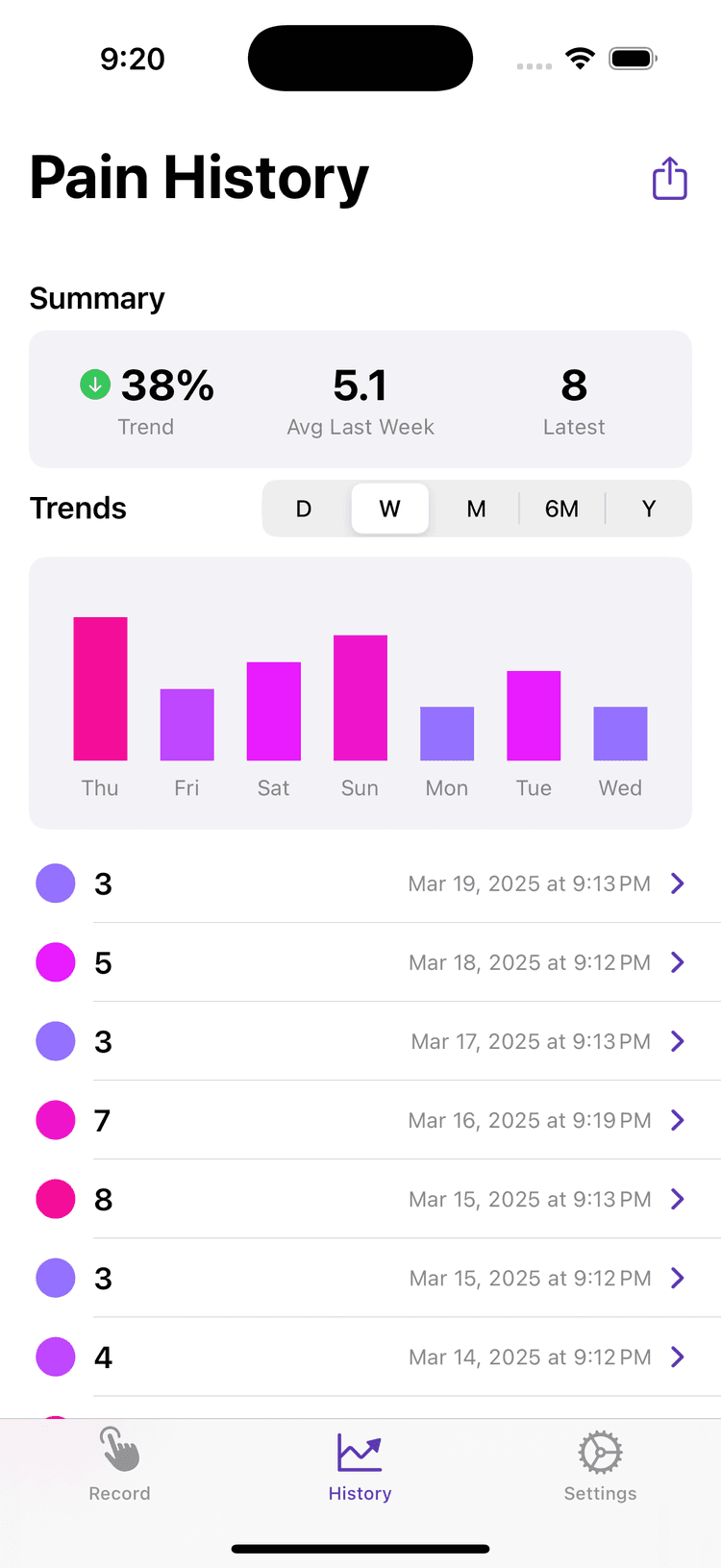Open the Settings tab
The height and width of the screenshot is (1568, 721).
pos(600,1466)
